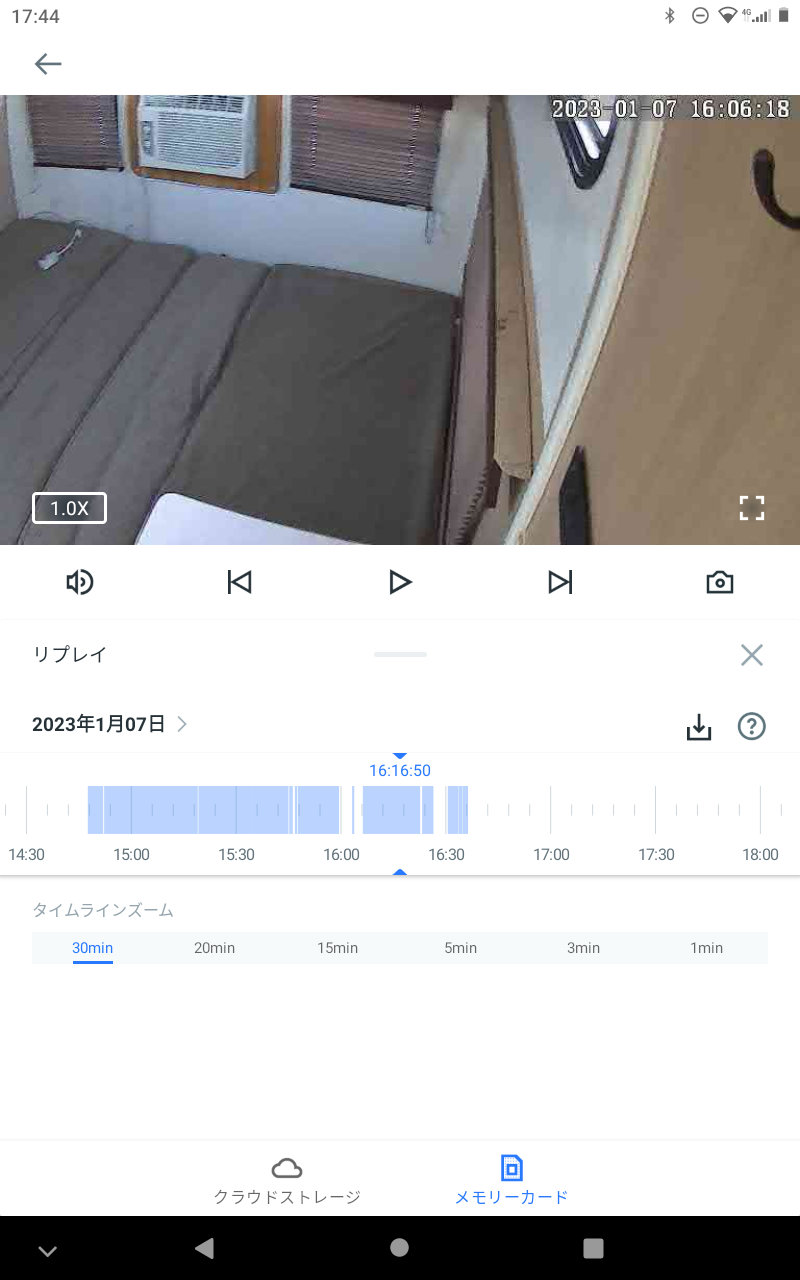The width and height of the screenshot is (800, 1280).
Task: Go back using the top arrow
Action: click(48, 65)
